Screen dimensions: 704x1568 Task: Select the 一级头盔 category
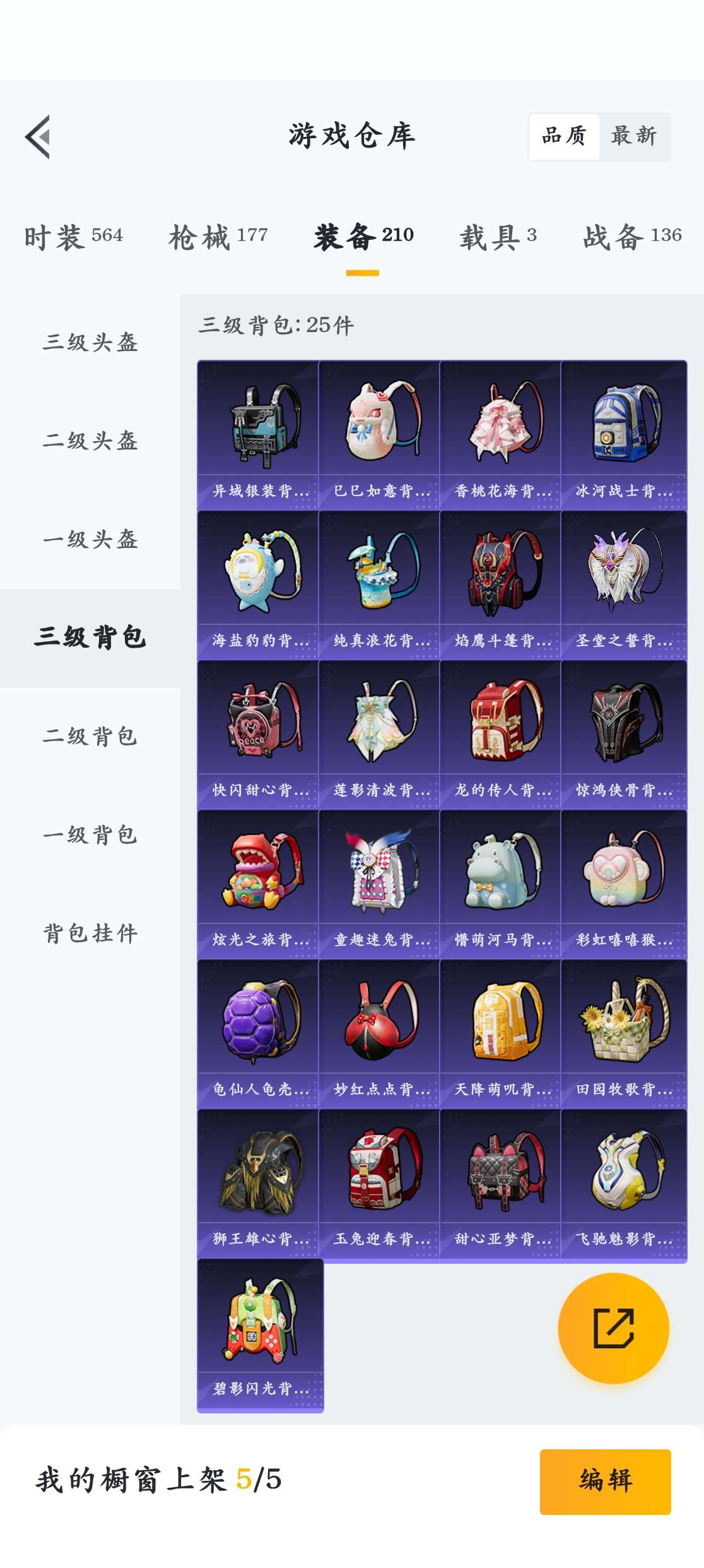[90, 539]
